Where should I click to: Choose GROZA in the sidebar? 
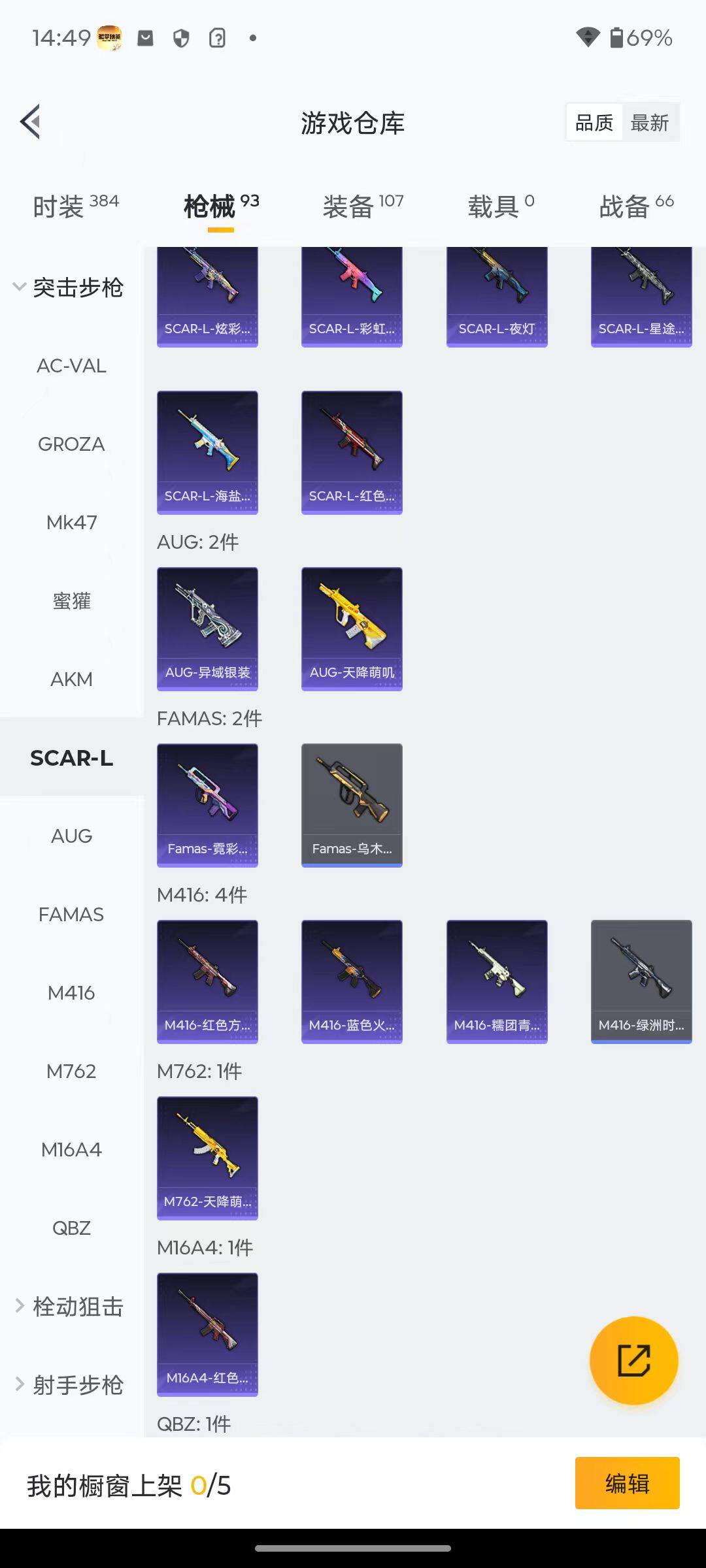71,444
